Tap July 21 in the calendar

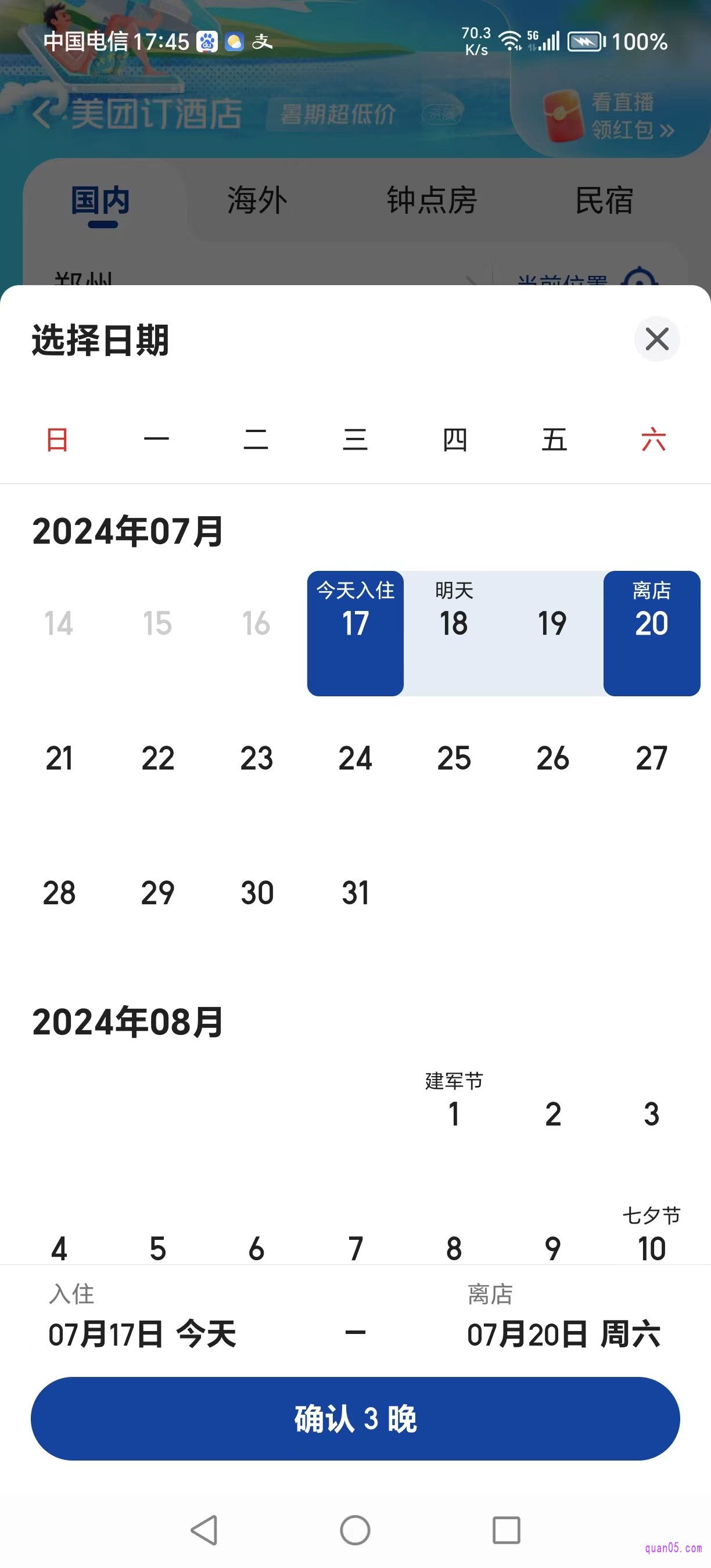(x=59, y=758)
